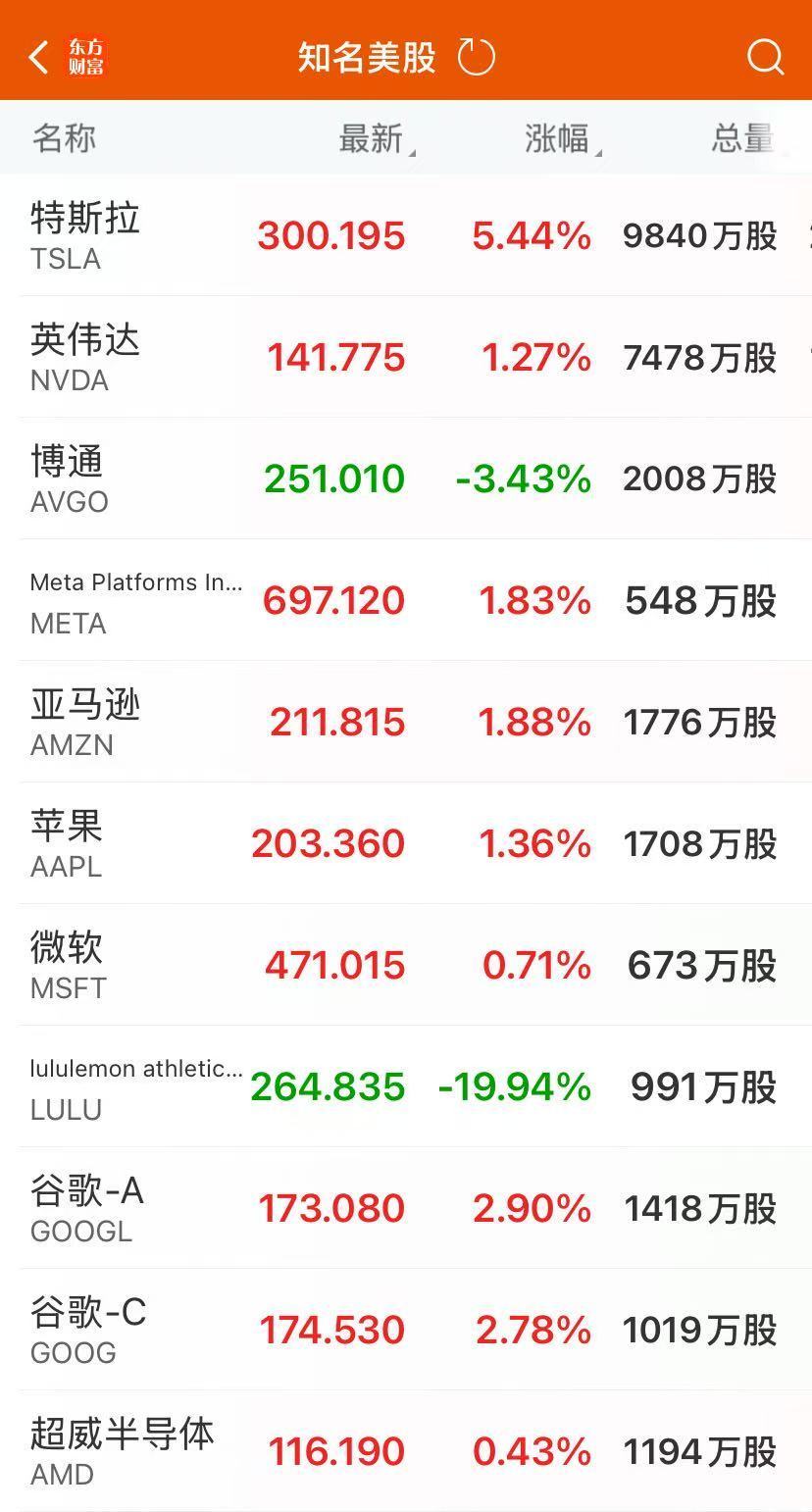View the 苹果 AAPL quote

(406, 843)
